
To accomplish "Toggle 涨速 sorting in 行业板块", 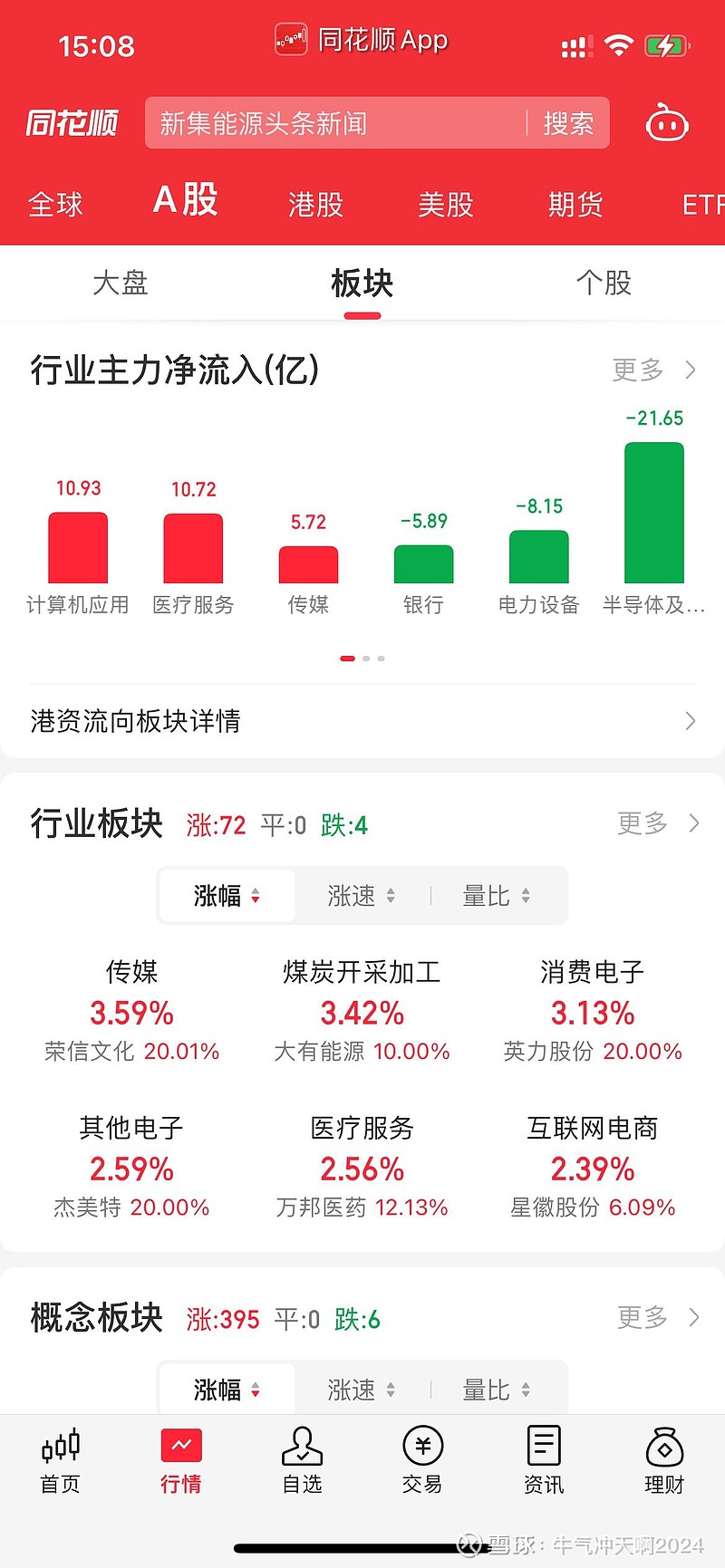I will click(x=361, y=895).
